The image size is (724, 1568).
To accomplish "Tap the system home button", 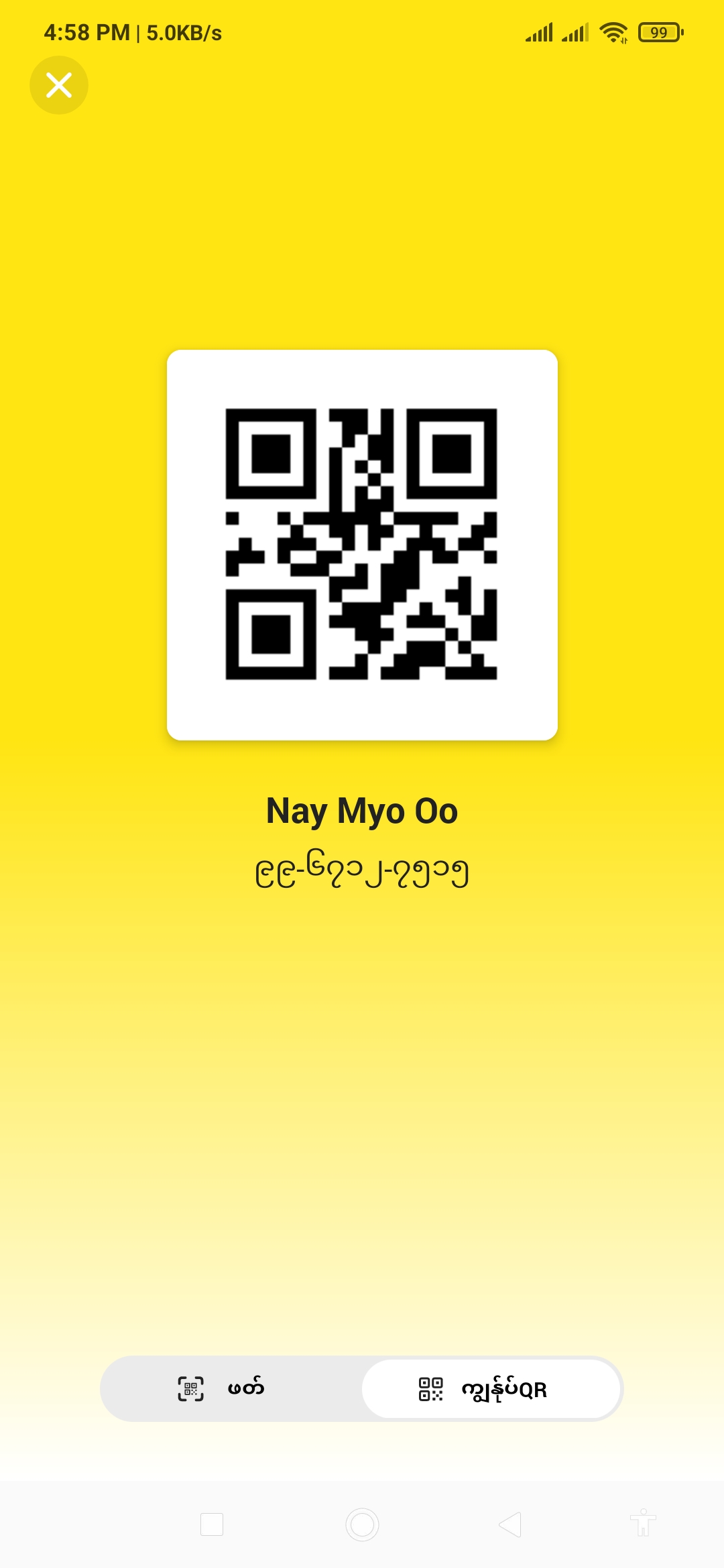I will (x=362, y=1524).
